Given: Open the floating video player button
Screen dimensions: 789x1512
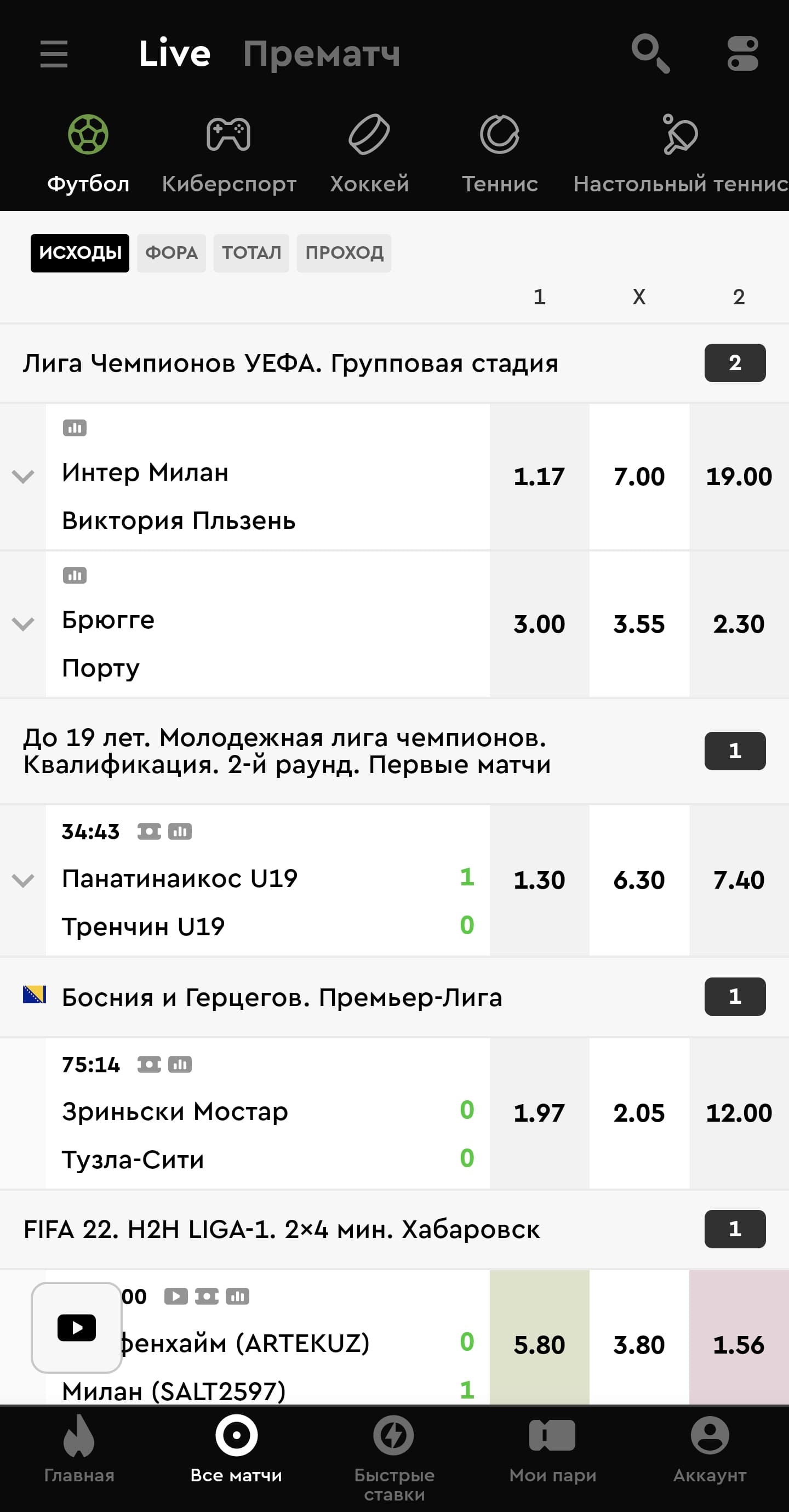Looking at the screenshot, I should point(76,1328).
